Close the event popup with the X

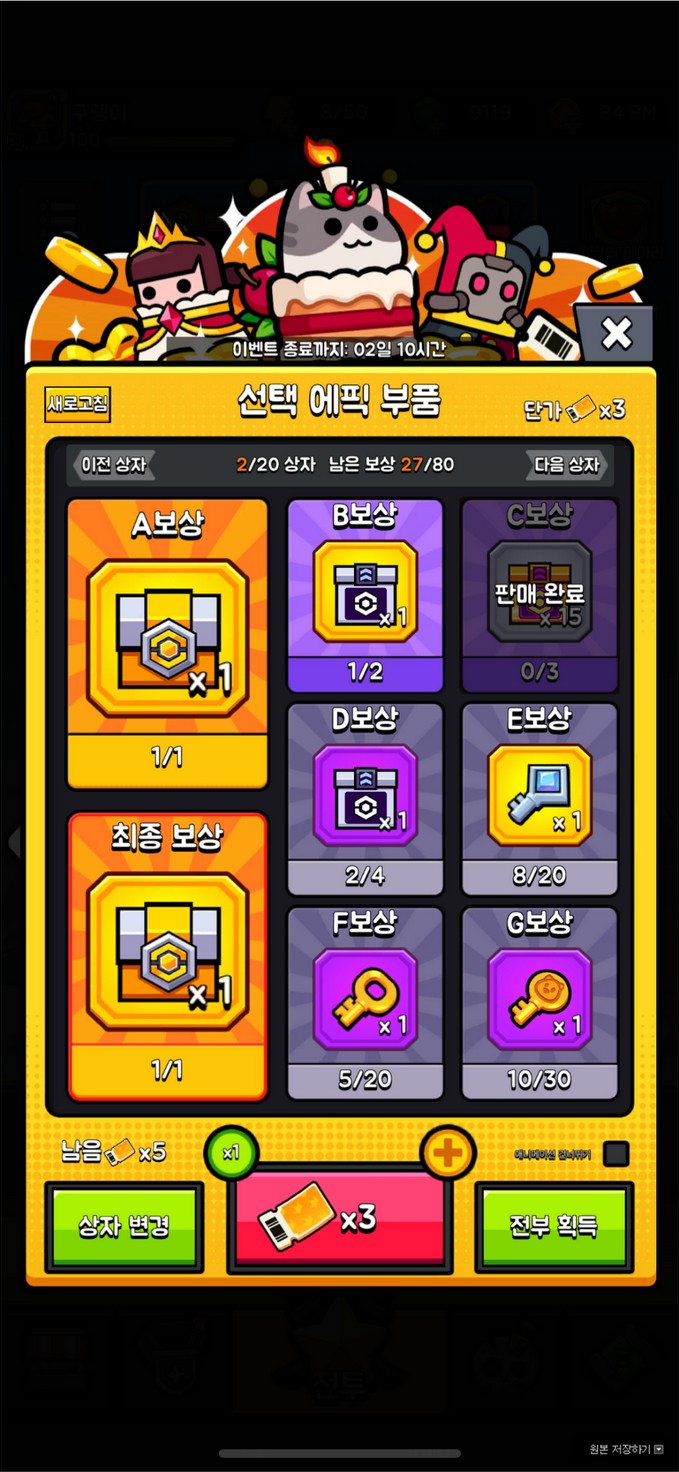pyautogui.click(x=616, y=333)
